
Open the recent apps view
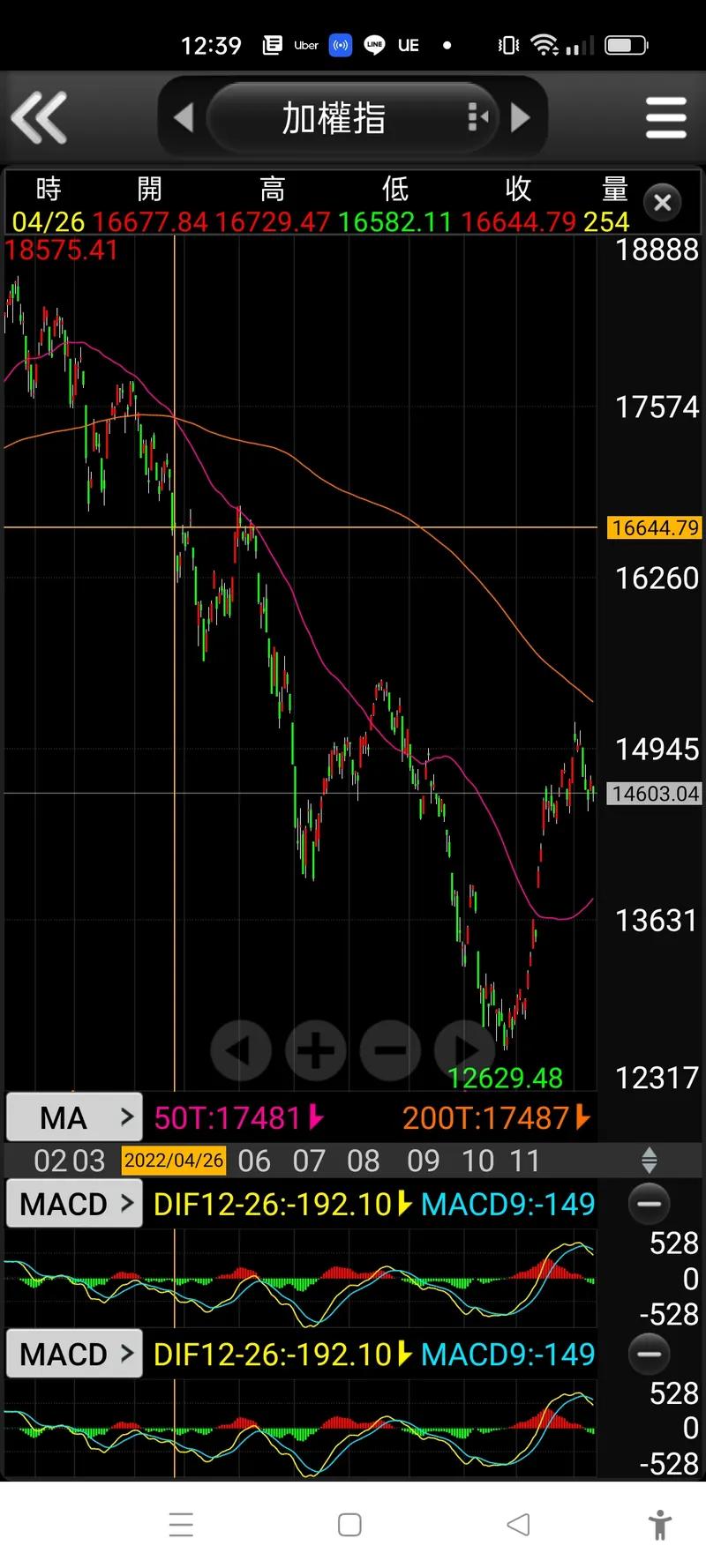tap(181, 1525)
